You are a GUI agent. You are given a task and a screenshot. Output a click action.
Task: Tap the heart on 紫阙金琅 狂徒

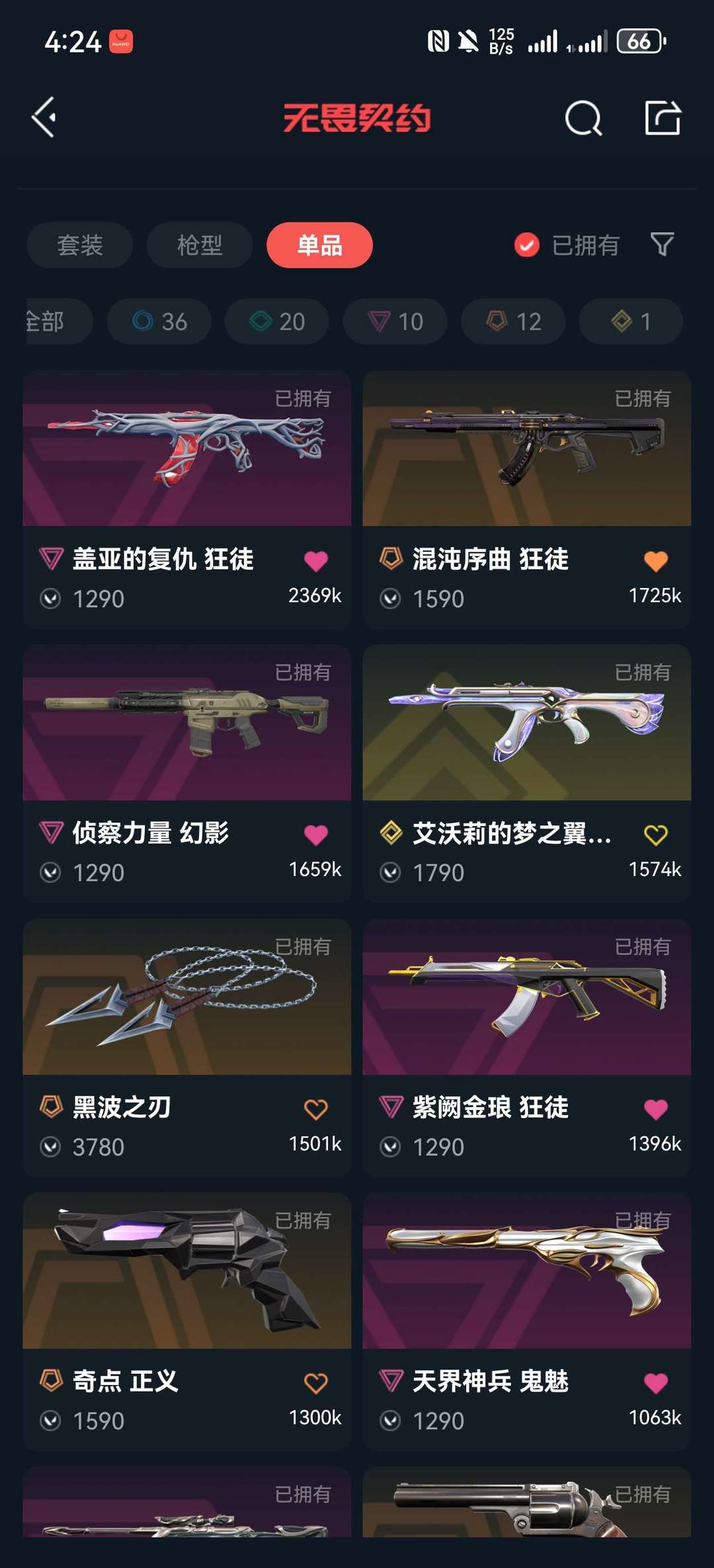tap(656, 1109)
